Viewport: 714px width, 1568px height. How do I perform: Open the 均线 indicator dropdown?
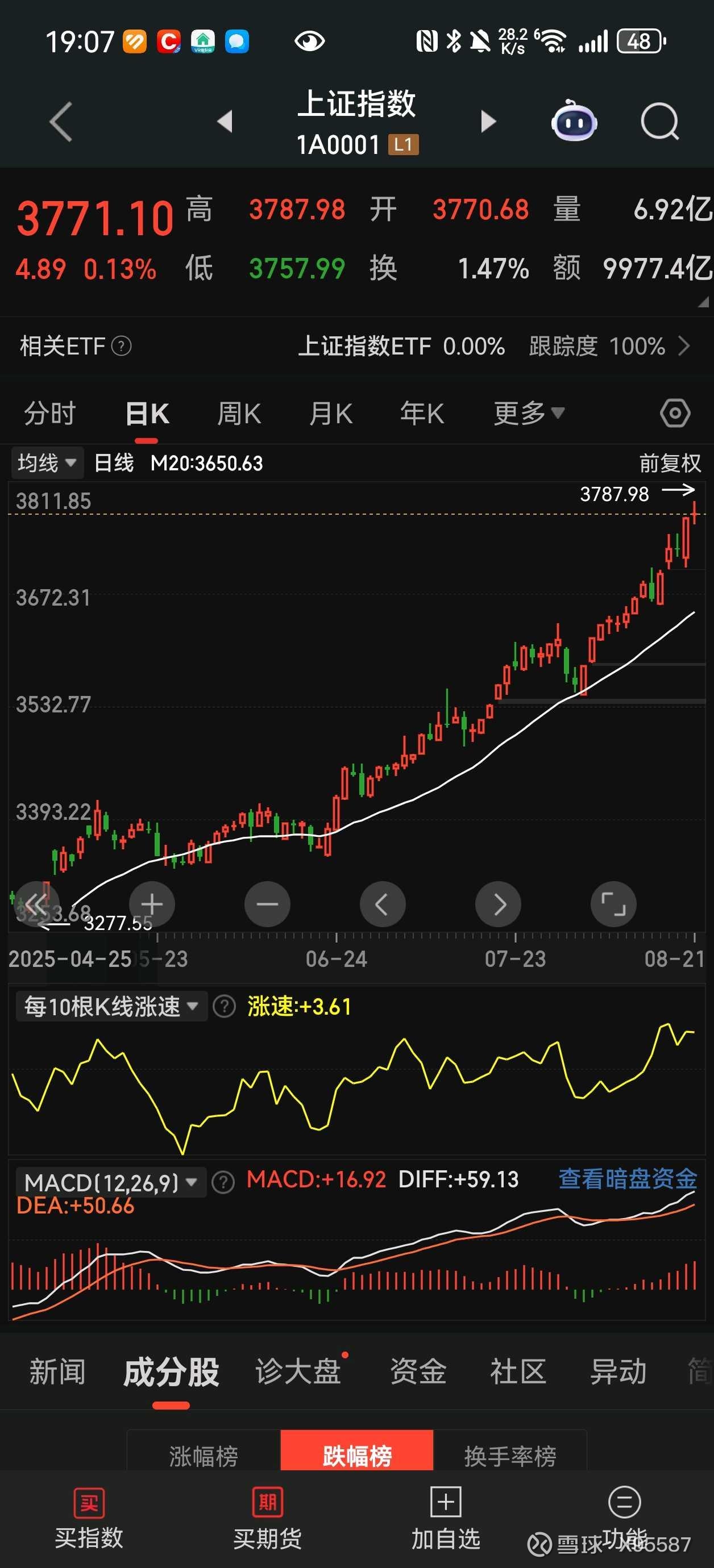coord(46,463)
